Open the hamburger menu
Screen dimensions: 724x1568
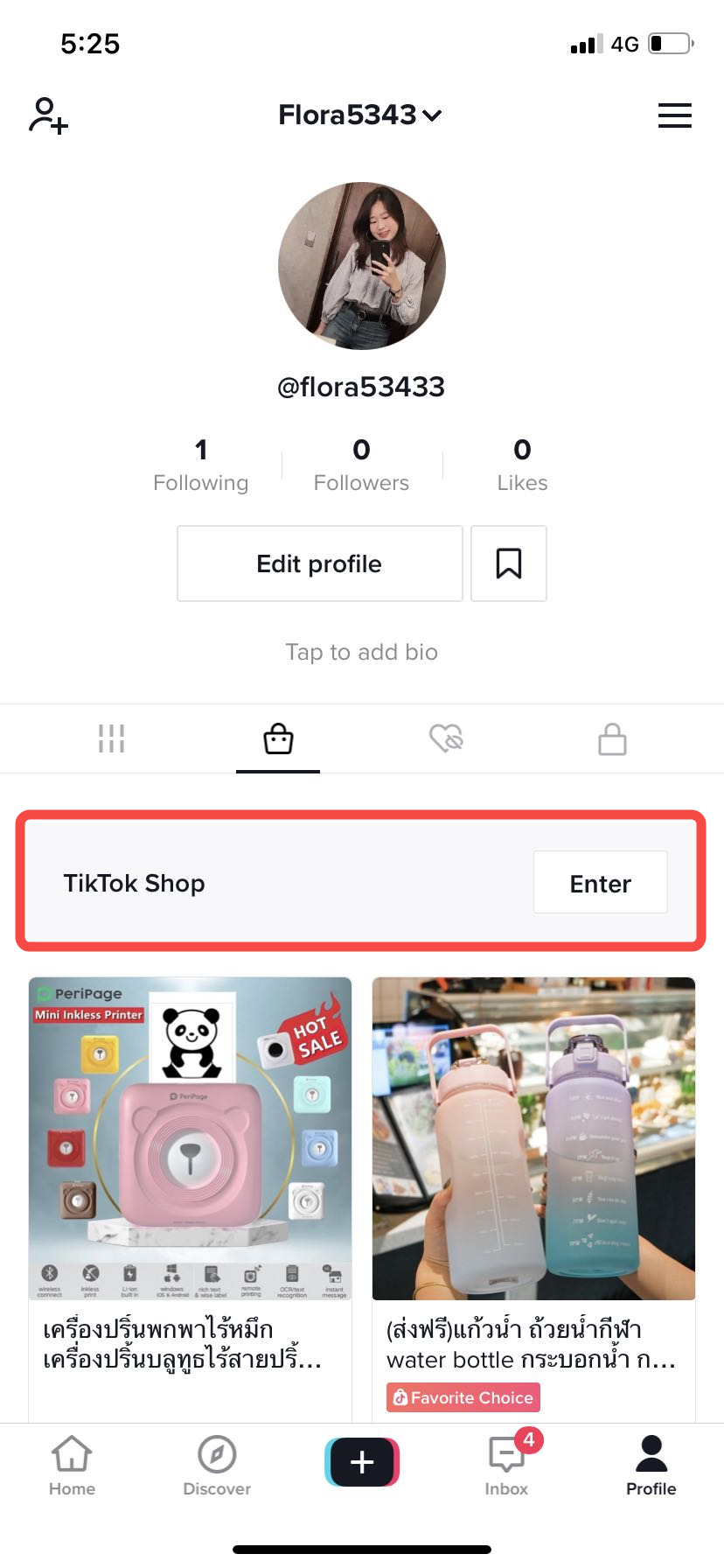point(674,115)
